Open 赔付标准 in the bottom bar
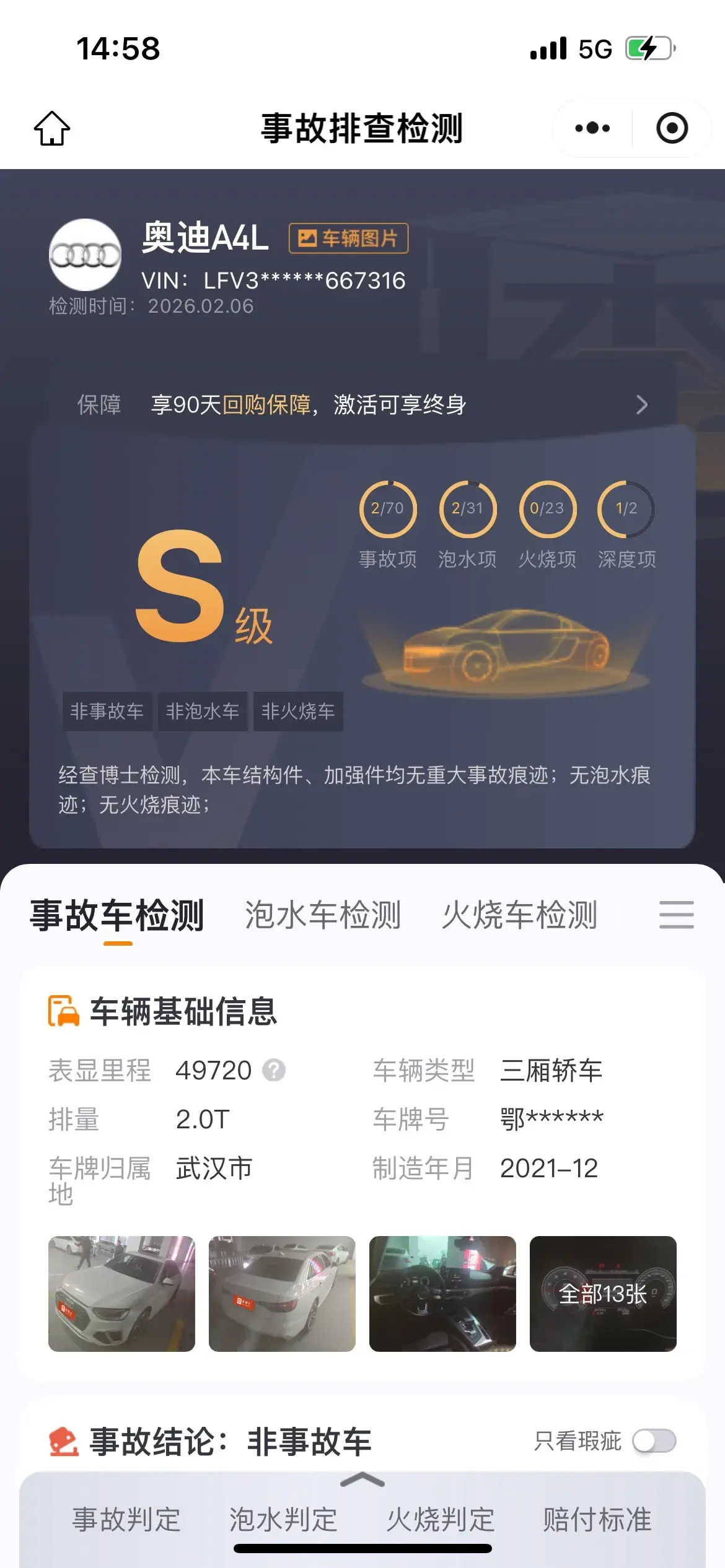Image resolution: width=725 pixels, height=1568 pixels. tap(597, 1520)
